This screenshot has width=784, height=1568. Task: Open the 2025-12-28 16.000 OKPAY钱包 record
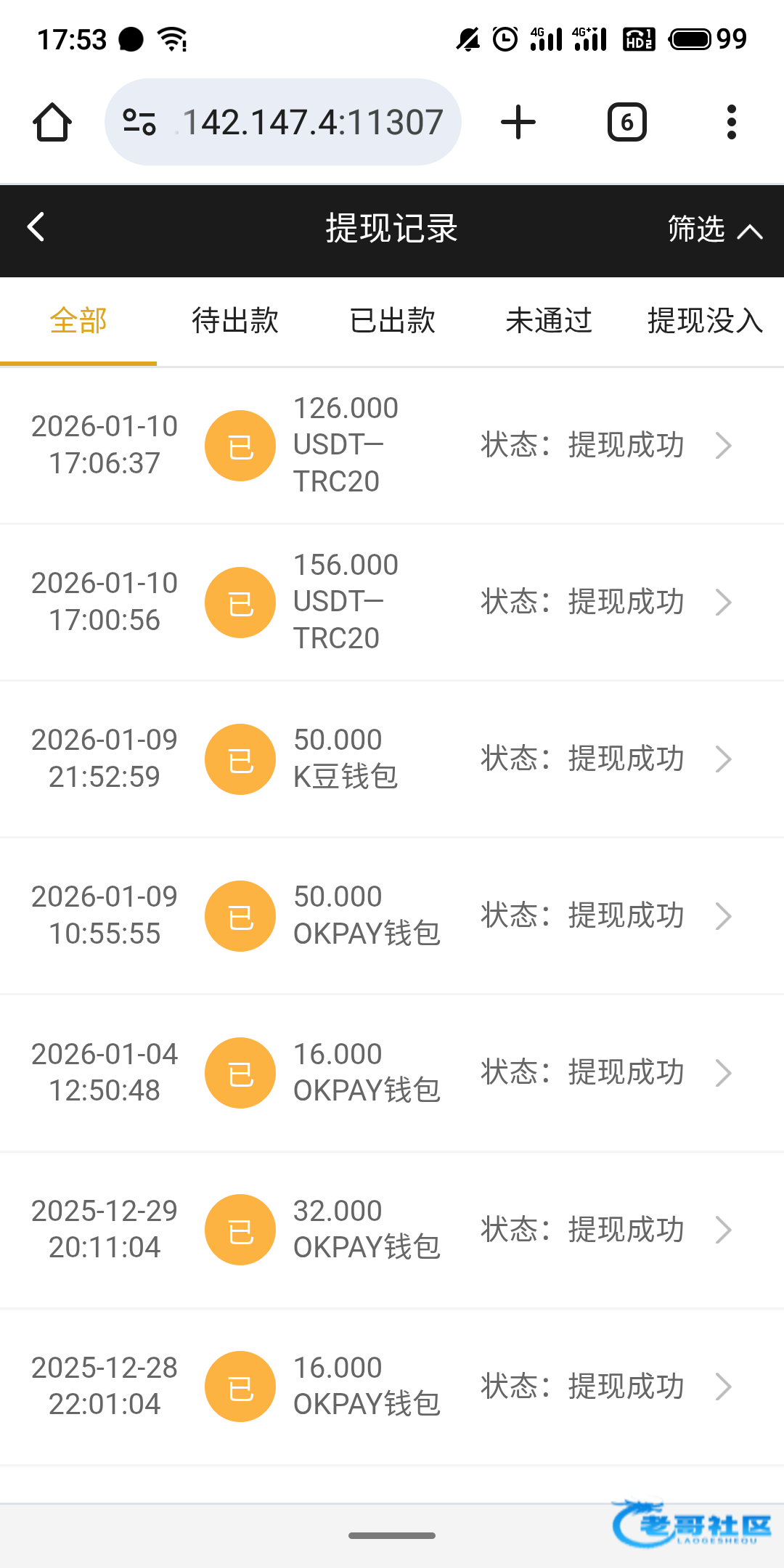(x=392, y=1386)
